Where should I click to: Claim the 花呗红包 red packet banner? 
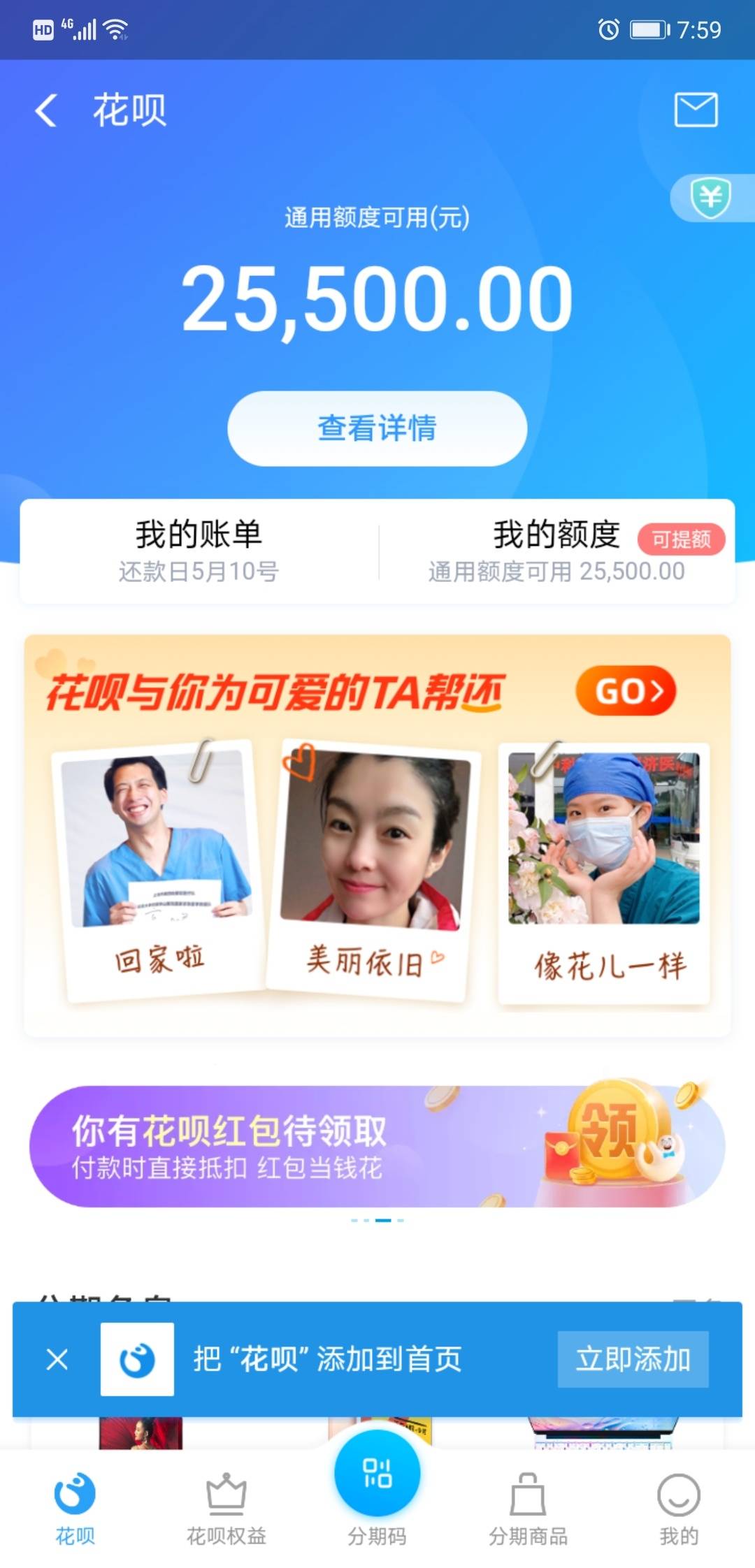[377, 1146]
